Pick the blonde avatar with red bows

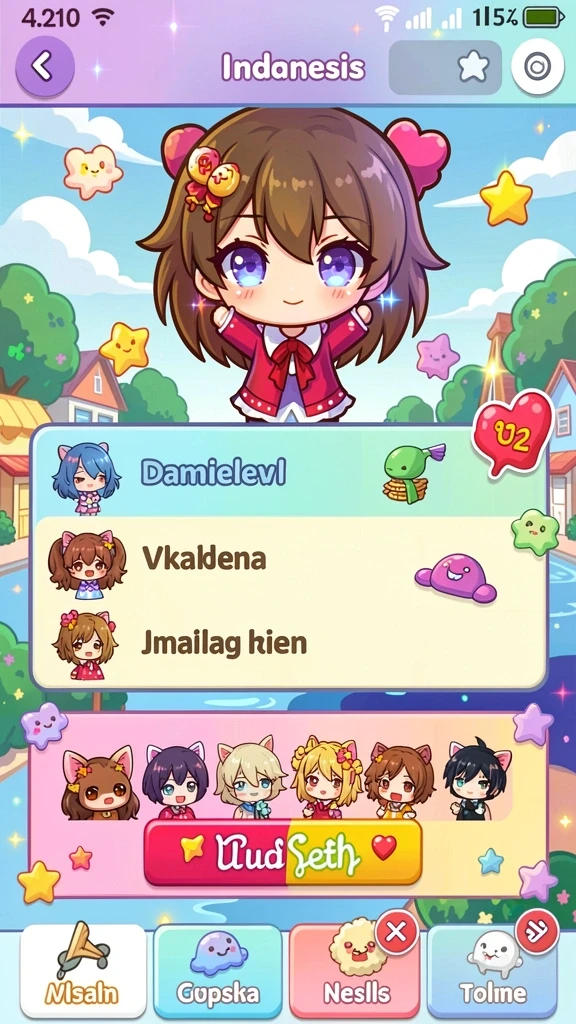point(327,778)
